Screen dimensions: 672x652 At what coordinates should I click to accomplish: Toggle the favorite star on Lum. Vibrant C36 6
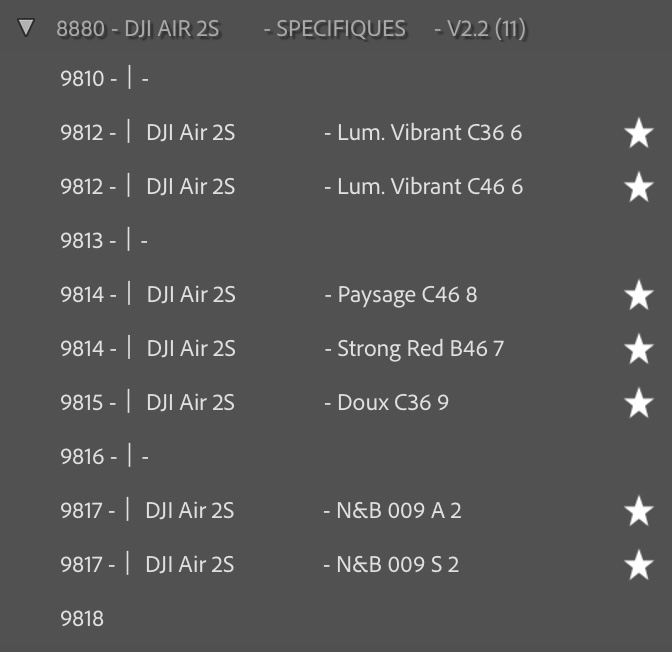tap(638, 133)
